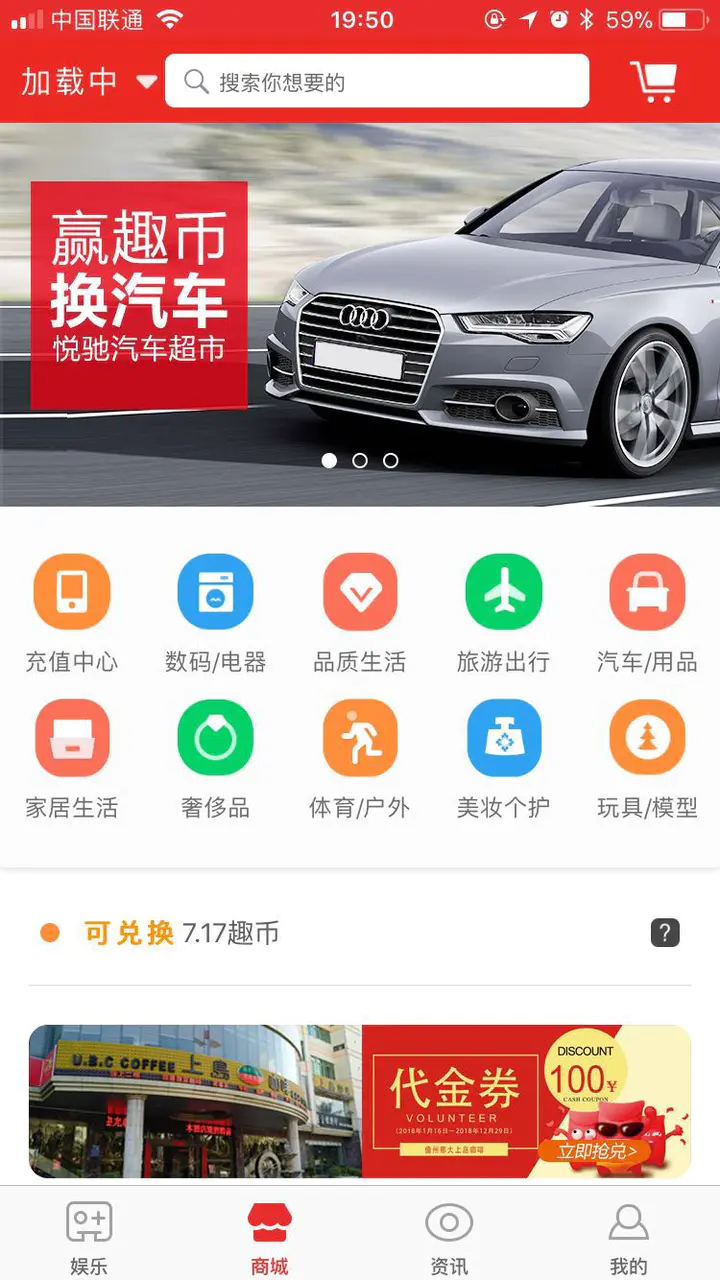Open the shopping cart
This screenshot has width=720, height=1280.
click(x=653, y=81)
